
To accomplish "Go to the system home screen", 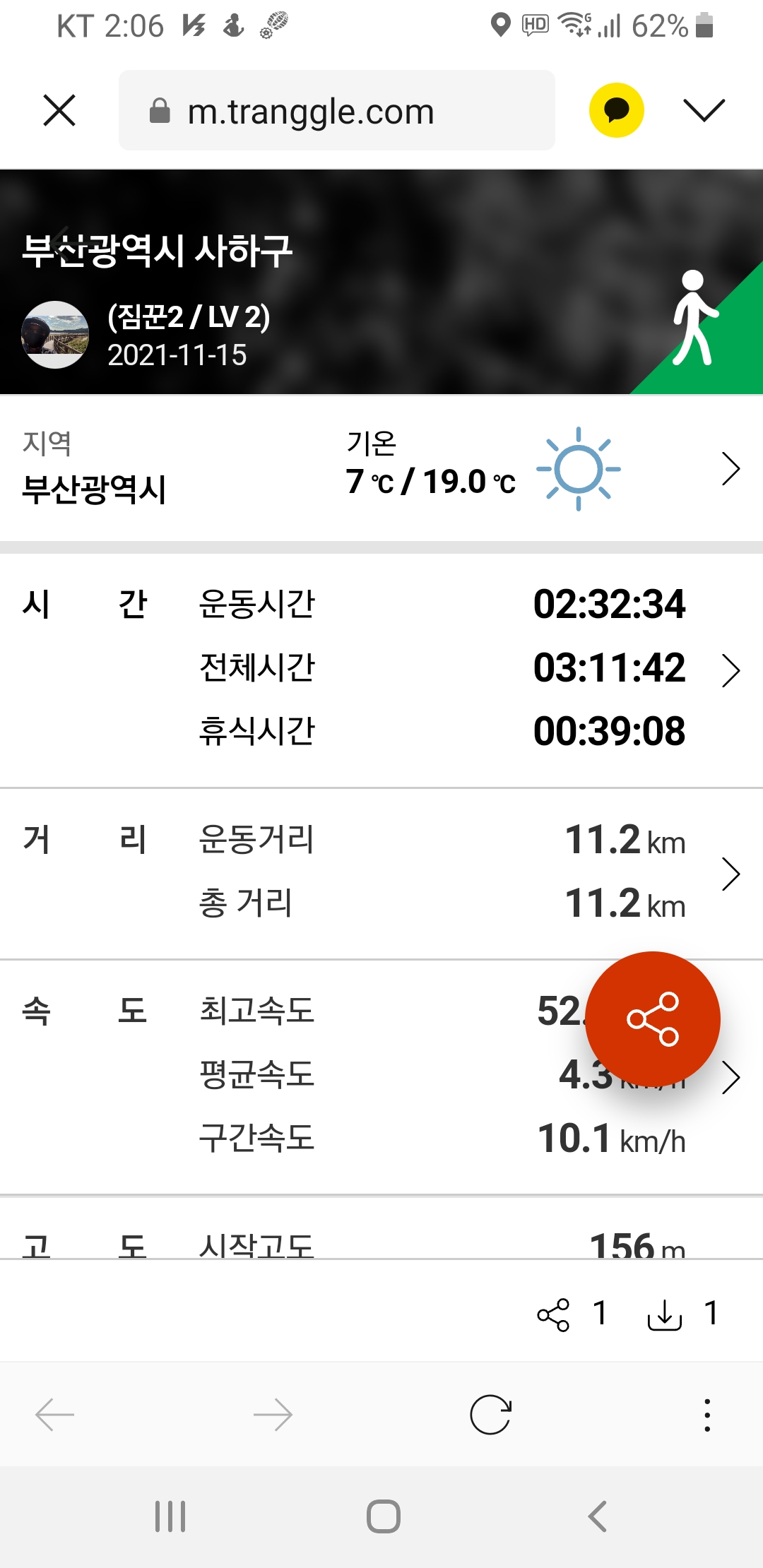I will pos(384,1516).
